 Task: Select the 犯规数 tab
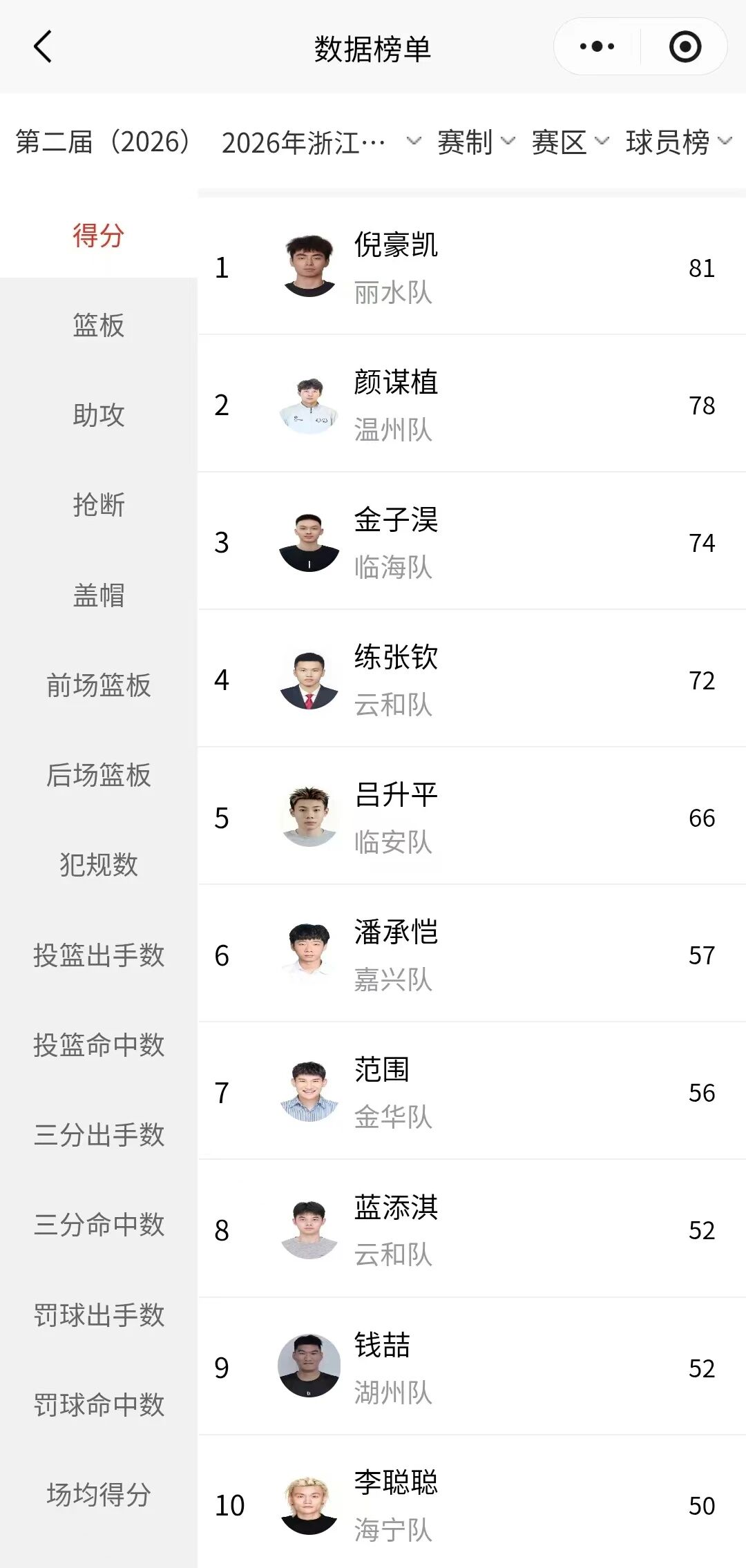click(99, 865)
